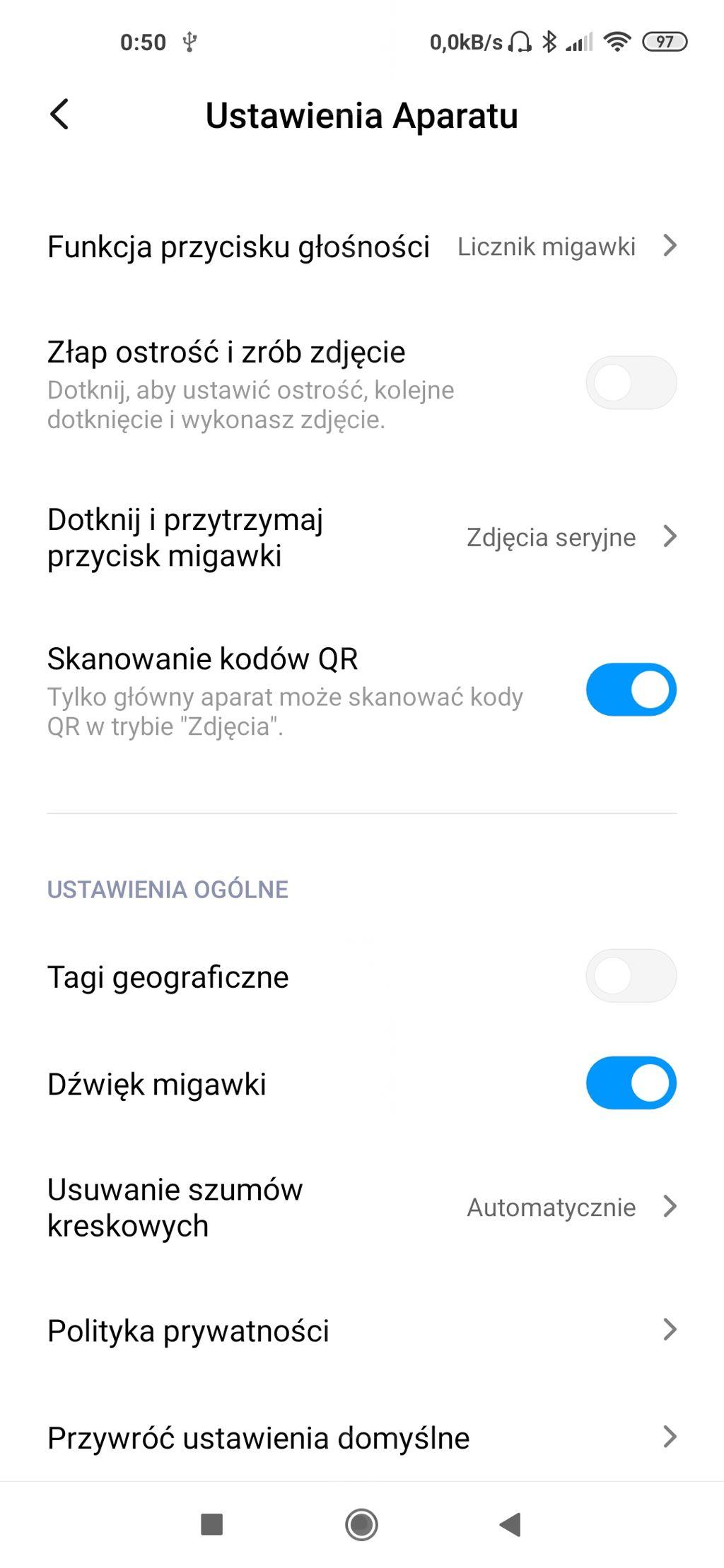Open Polityka prywatności

click(x=361, y=1331)
